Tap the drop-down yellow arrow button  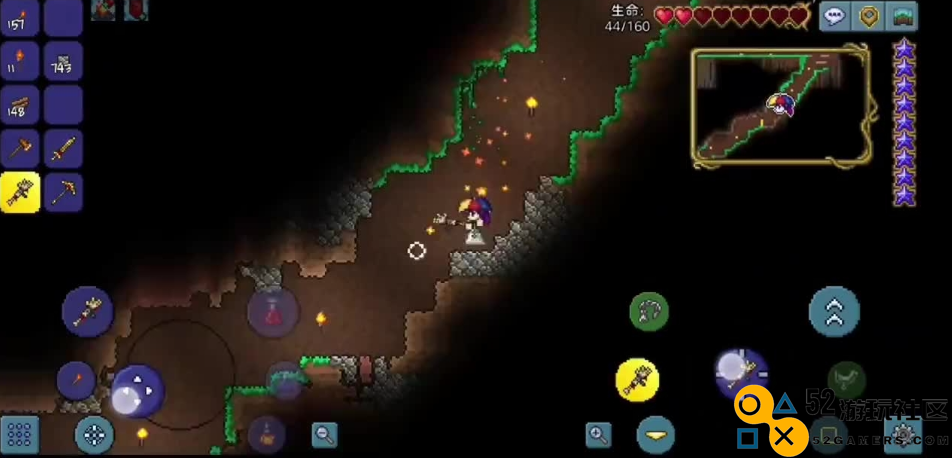pos(656,435)
